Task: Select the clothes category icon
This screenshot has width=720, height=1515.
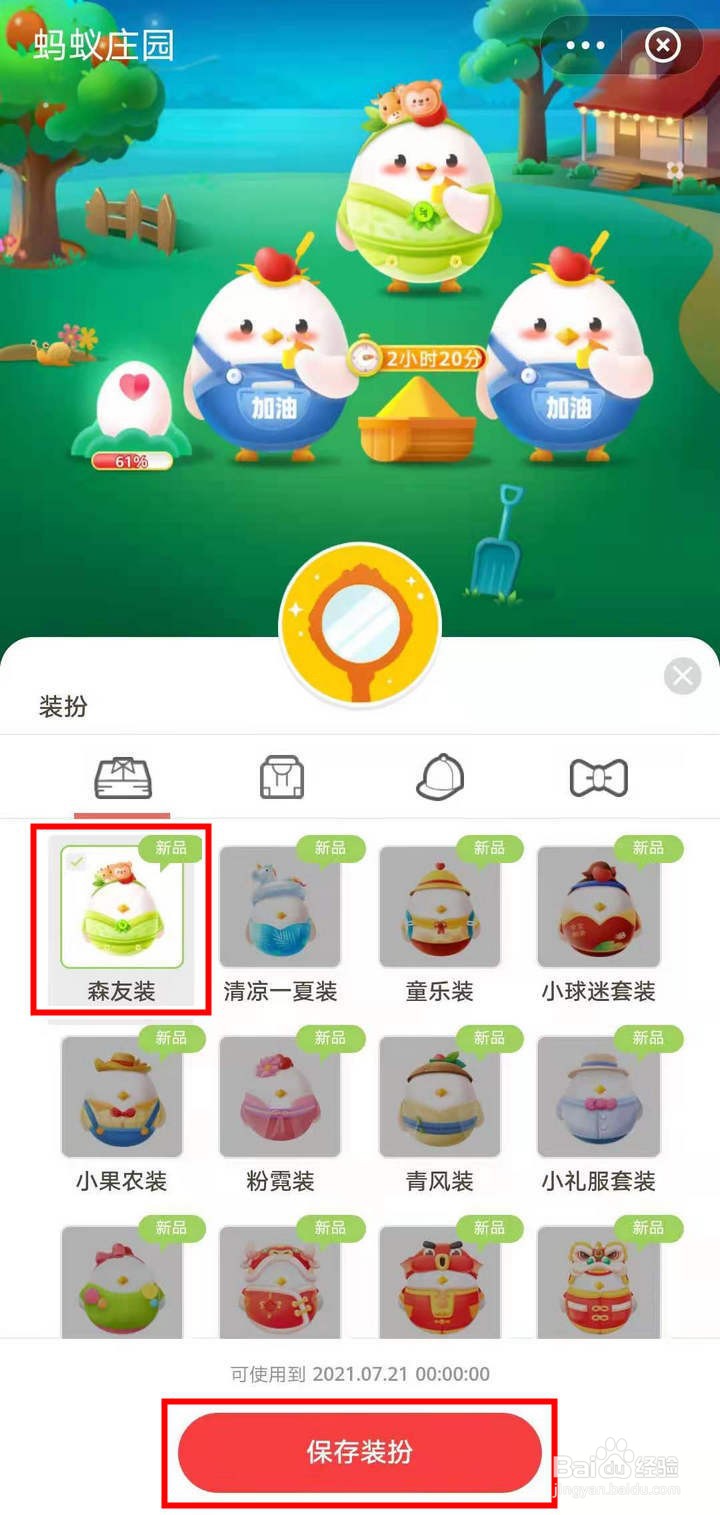Action: tap(122, 778)
